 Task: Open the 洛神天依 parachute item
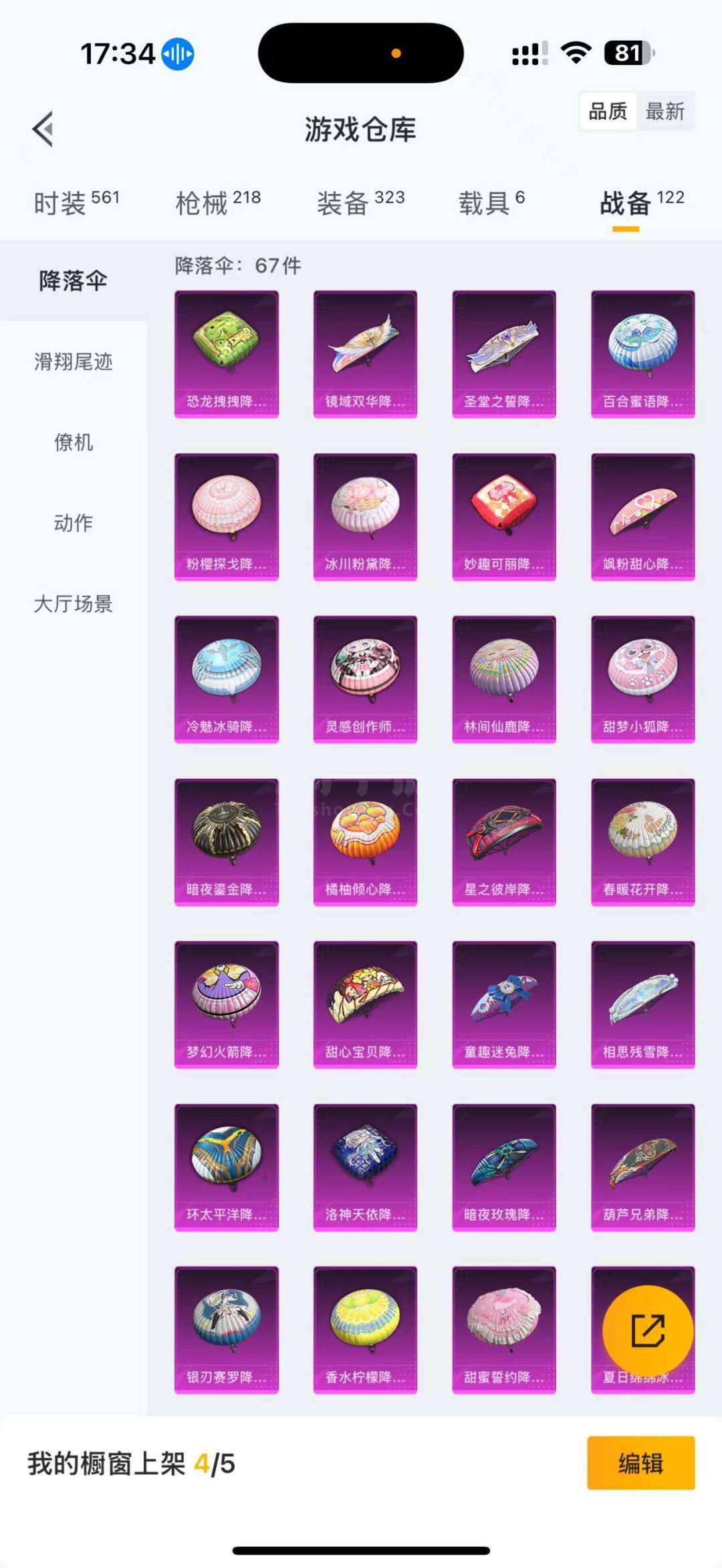[365, 1166]
